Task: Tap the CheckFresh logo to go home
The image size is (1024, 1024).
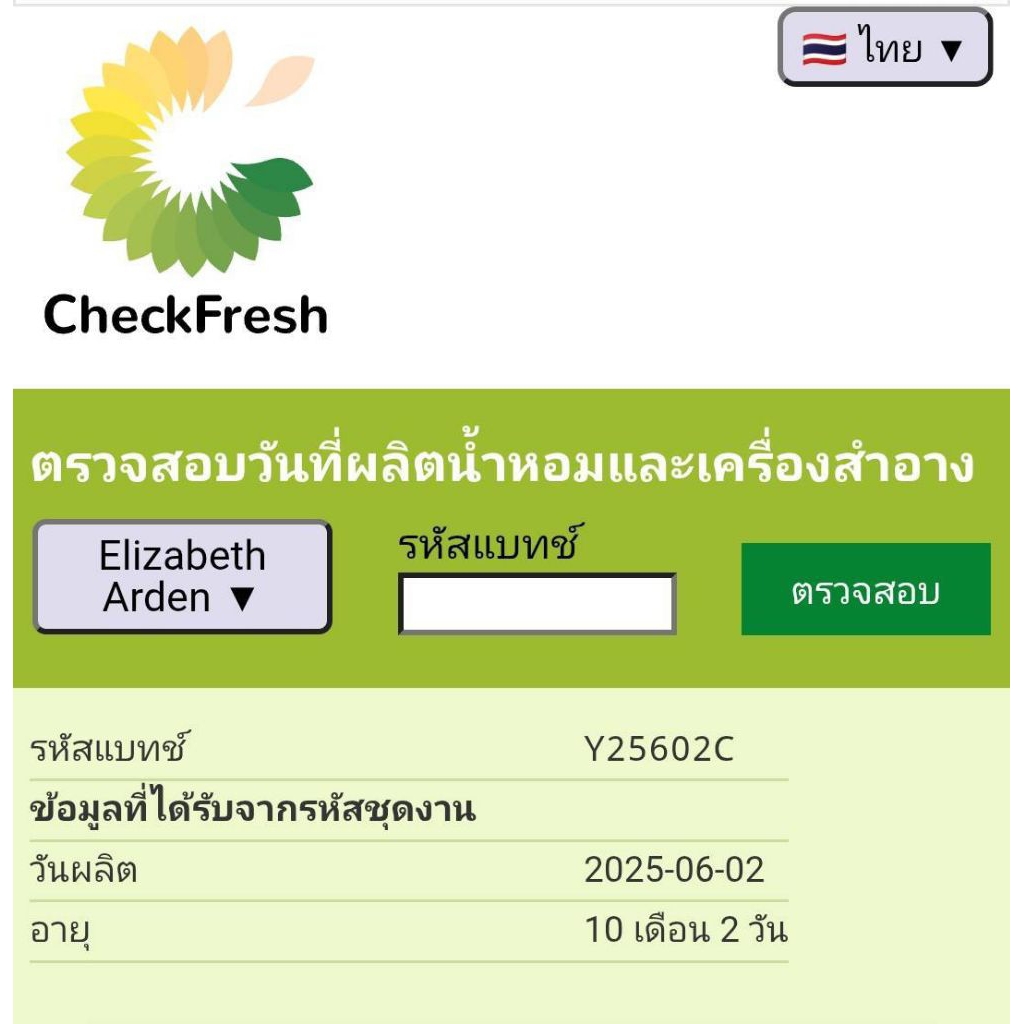Action: point(186,182)
